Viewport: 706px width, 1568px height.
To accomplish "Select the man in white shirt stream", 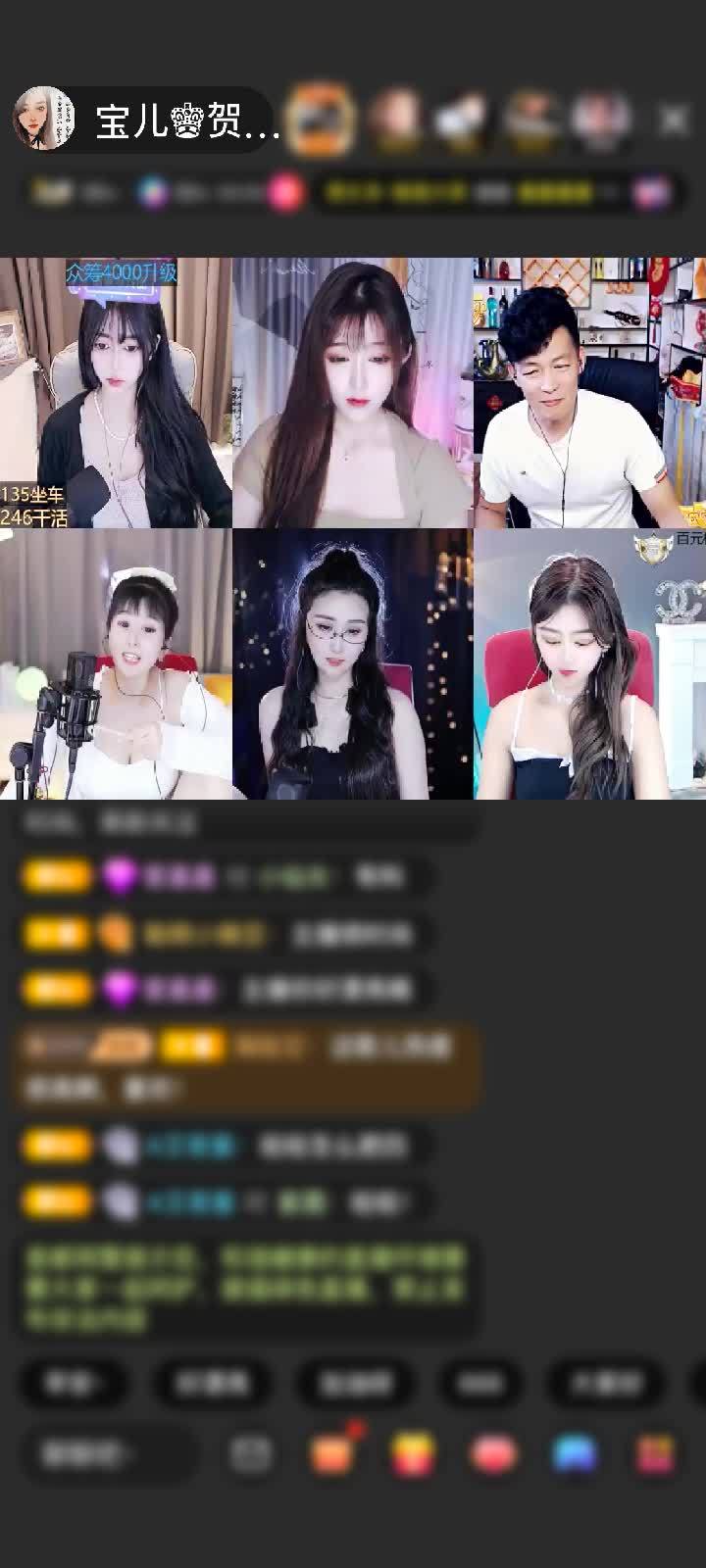I will coord(589,392).
